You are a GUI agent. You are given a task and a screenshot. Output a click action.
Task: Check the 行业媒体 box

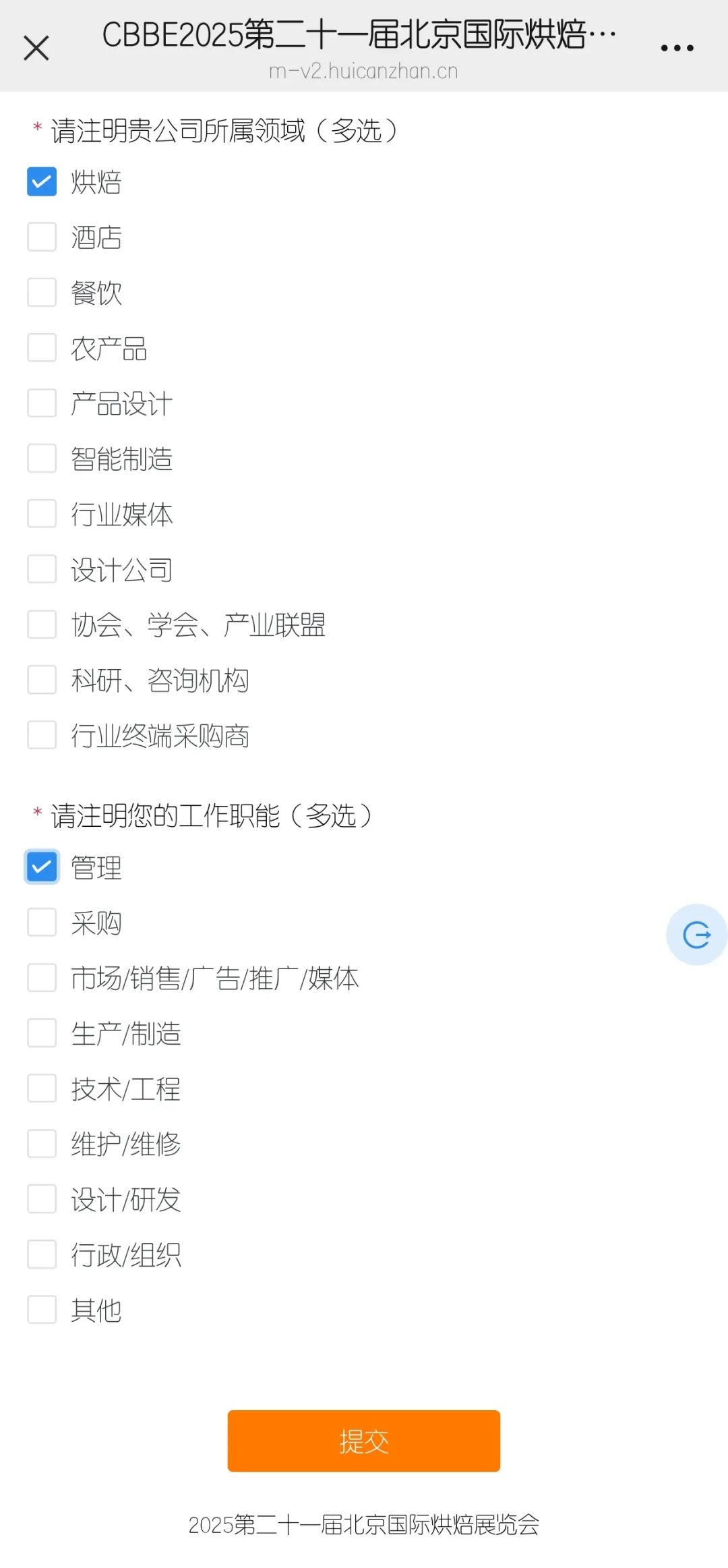tap(42, 513)
